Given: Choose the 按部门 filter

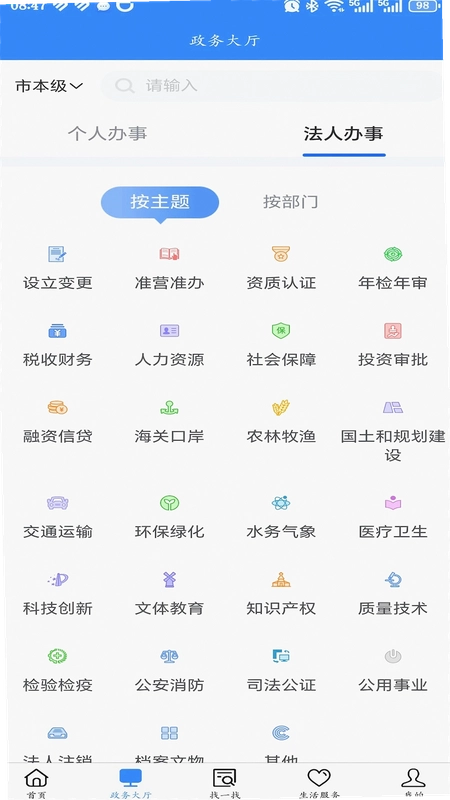Looking at the screenshot, I should (x=290, y=202).
